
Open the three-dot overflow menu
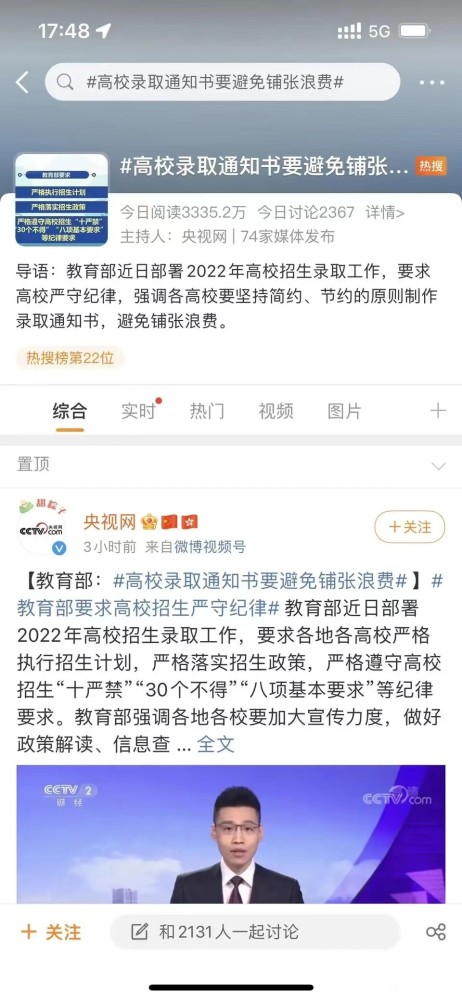click(x=432, y=82)
